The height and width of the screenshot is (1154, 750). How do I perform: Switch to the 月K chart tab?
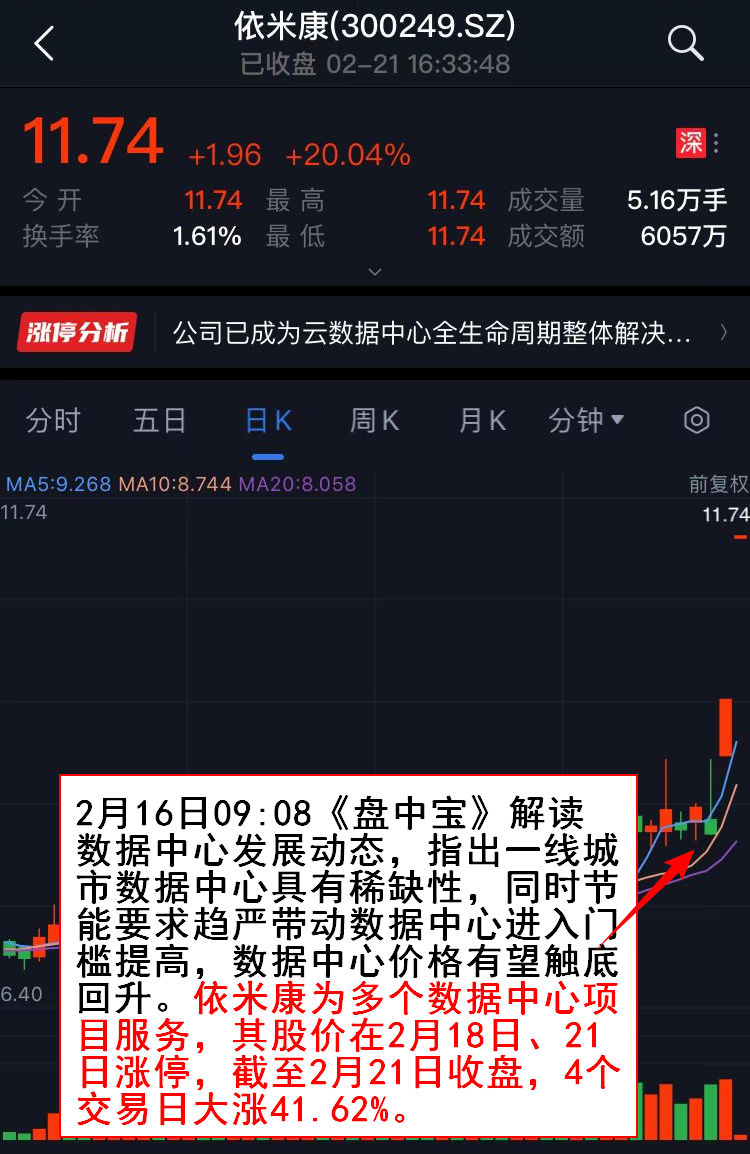pyautogui.click(x=482, y=421)
